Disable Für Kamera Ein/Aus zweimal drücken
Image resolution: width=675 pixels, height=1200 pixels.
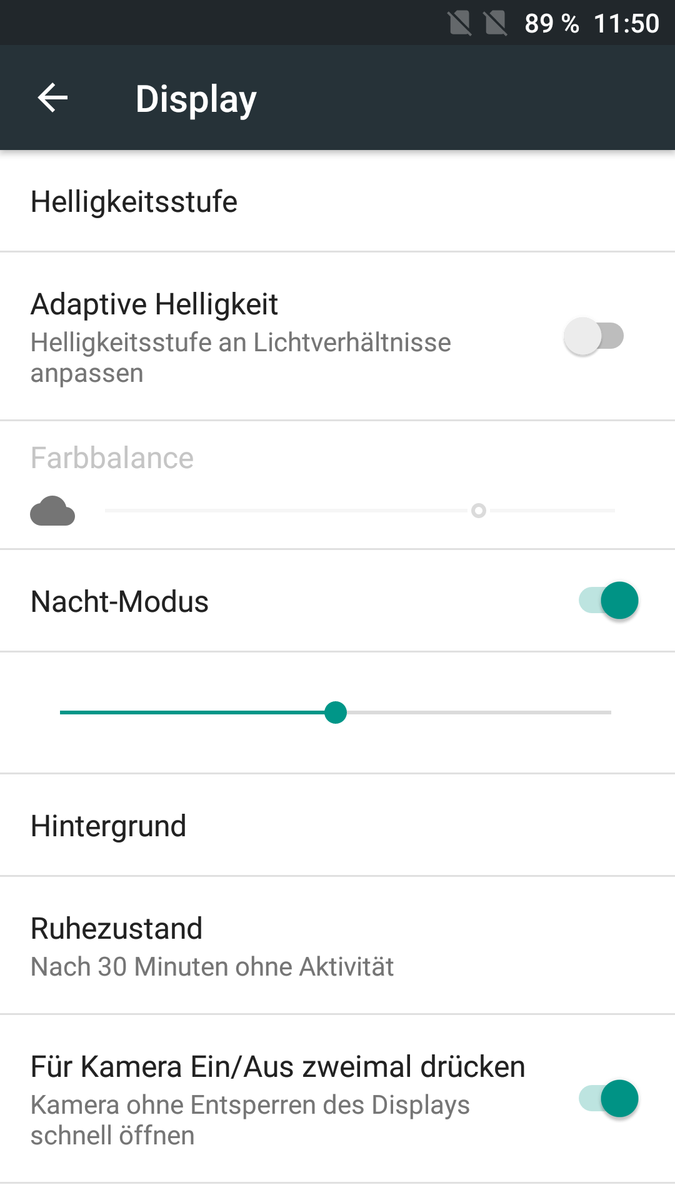608,1099
